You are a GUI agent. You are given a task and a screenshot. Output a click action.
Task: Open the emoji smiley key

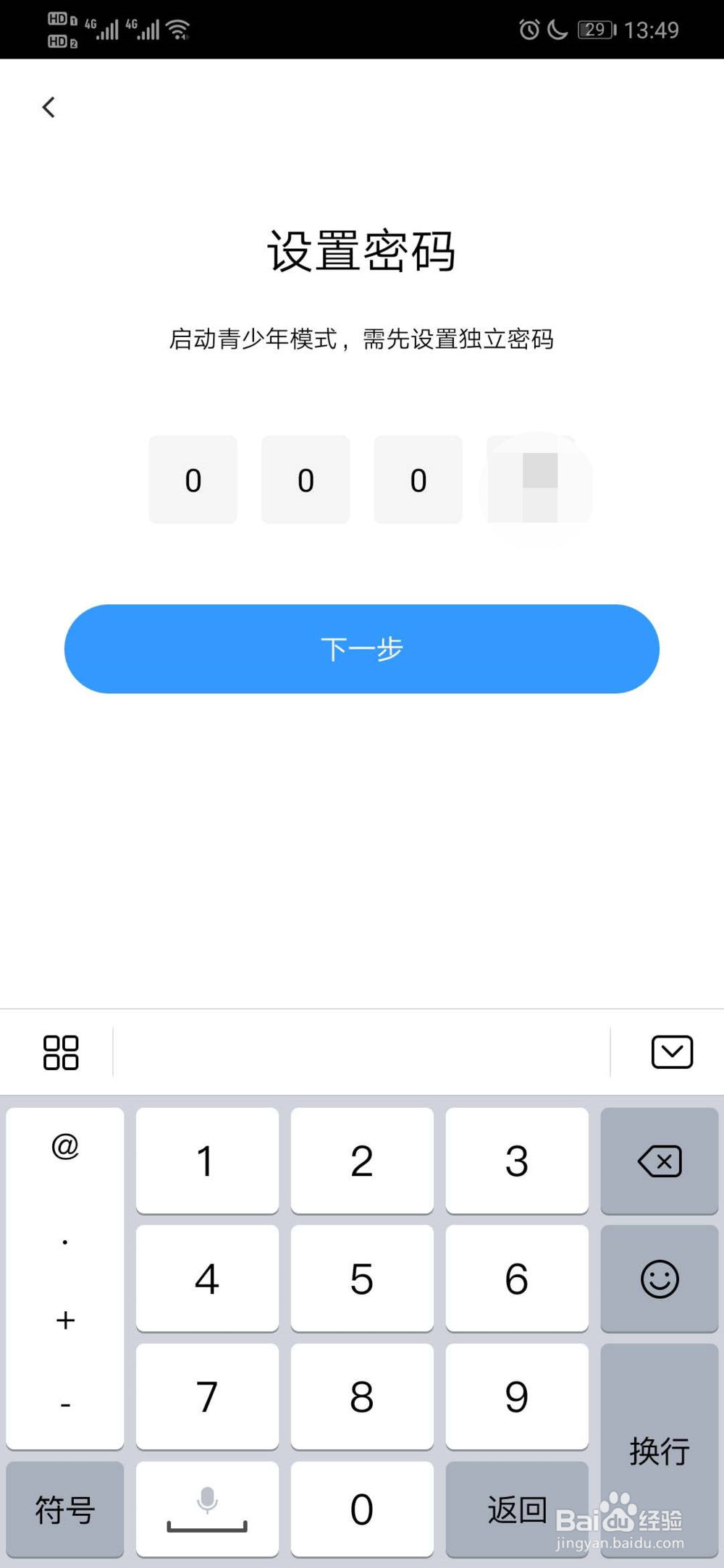tap(660, 1279)
